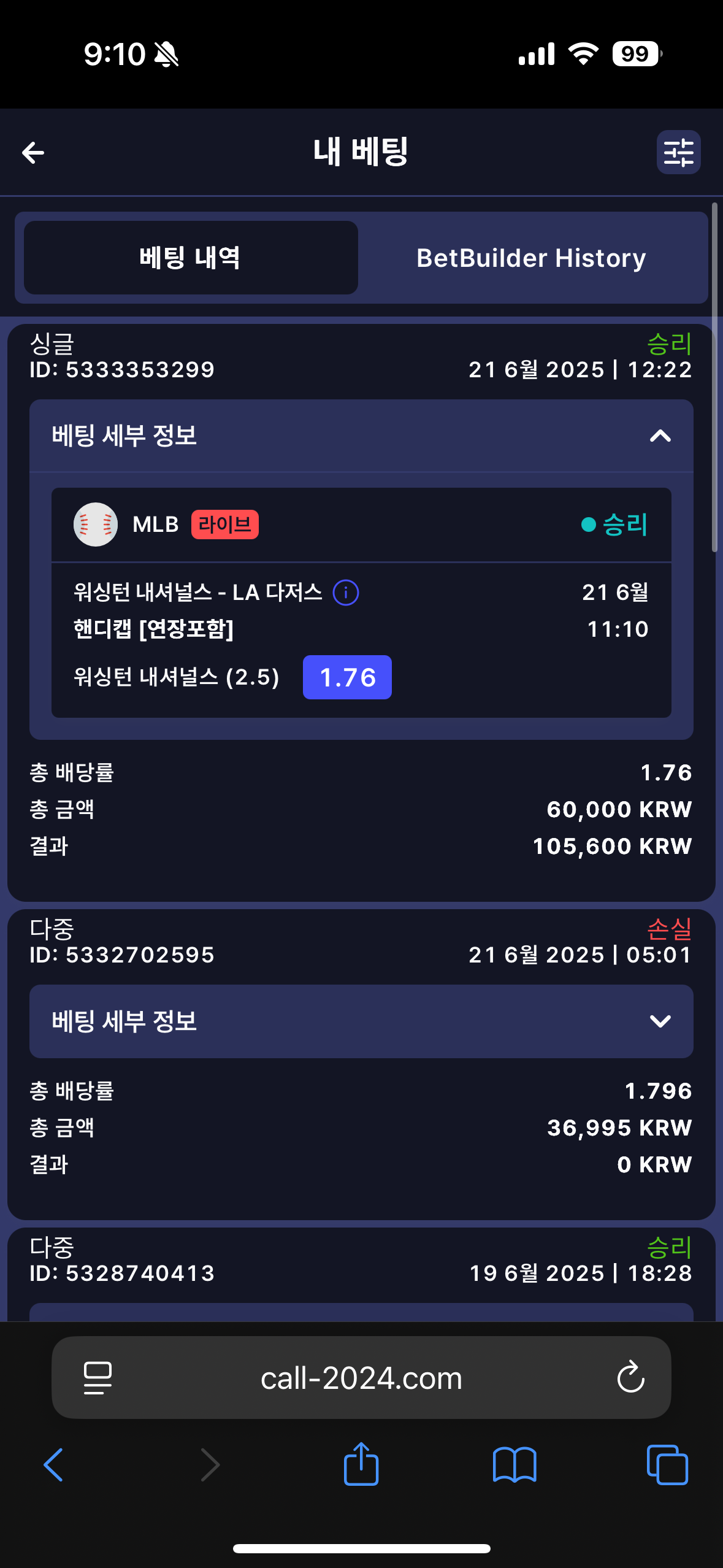Share this page from Safari toolbar

(x=361, y=1465)
